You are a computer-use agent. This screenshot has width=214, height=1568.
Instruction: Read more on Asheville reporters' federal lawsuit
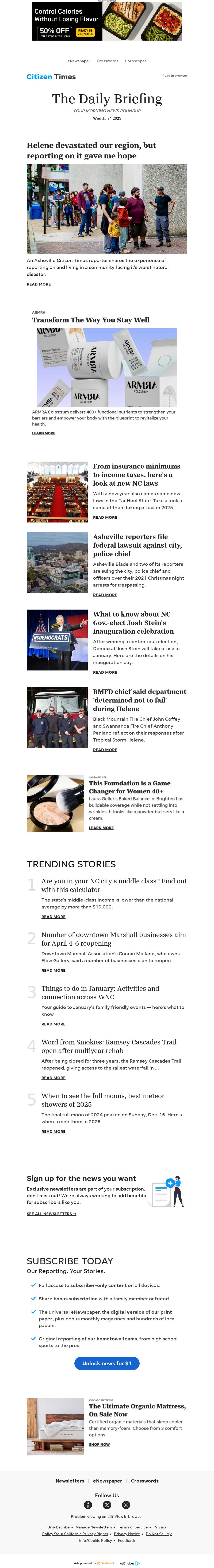(x=105, y=595)
